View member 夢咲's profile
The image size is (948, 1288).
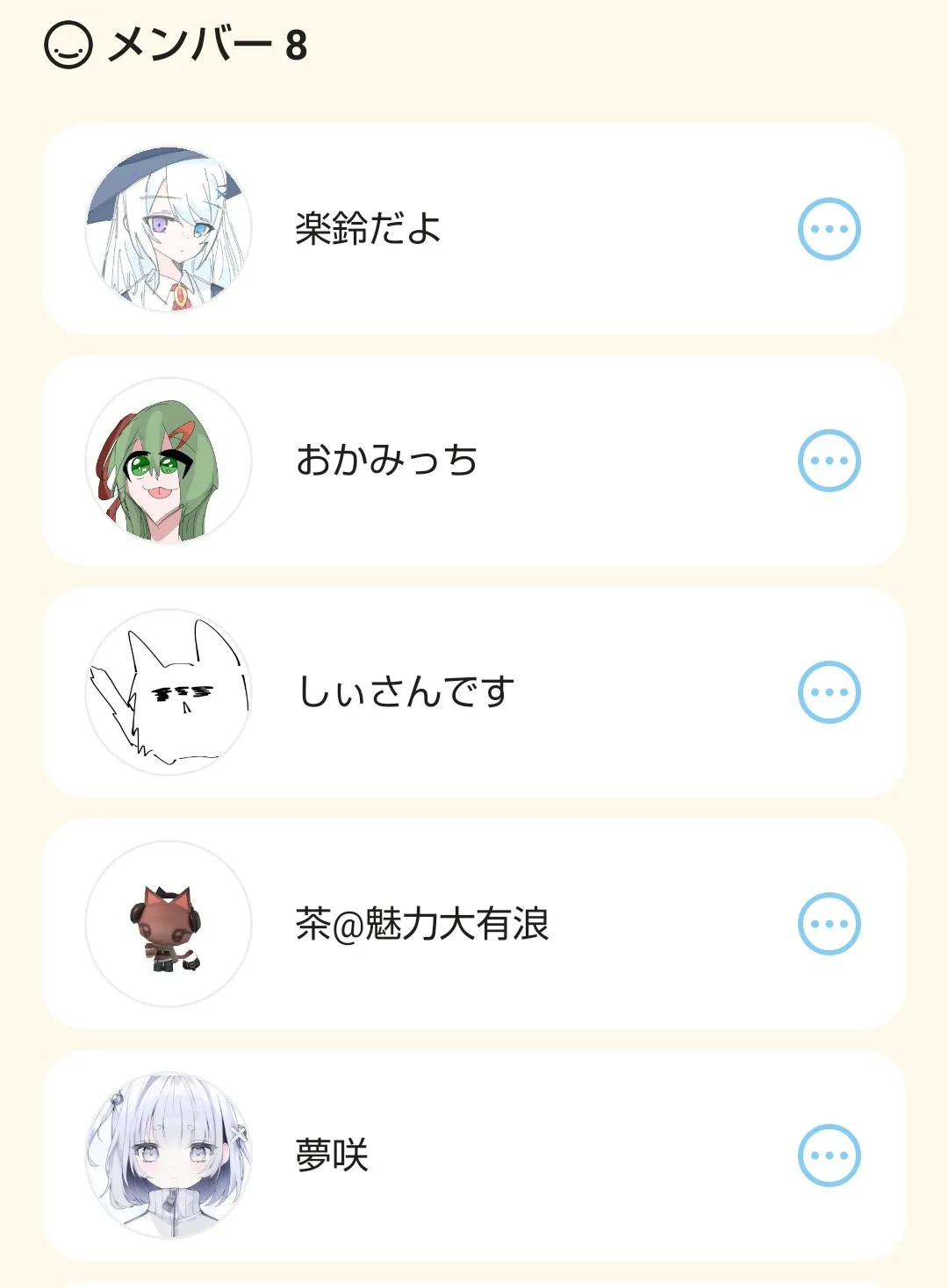(x=332, y=1156)
